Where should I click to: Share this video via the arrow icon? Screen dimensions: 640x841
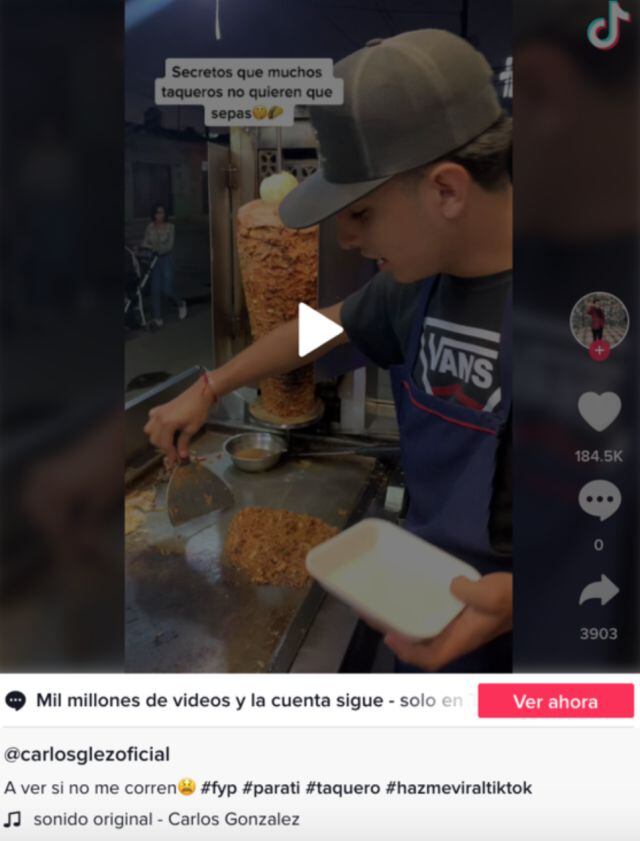click(599, 590)
